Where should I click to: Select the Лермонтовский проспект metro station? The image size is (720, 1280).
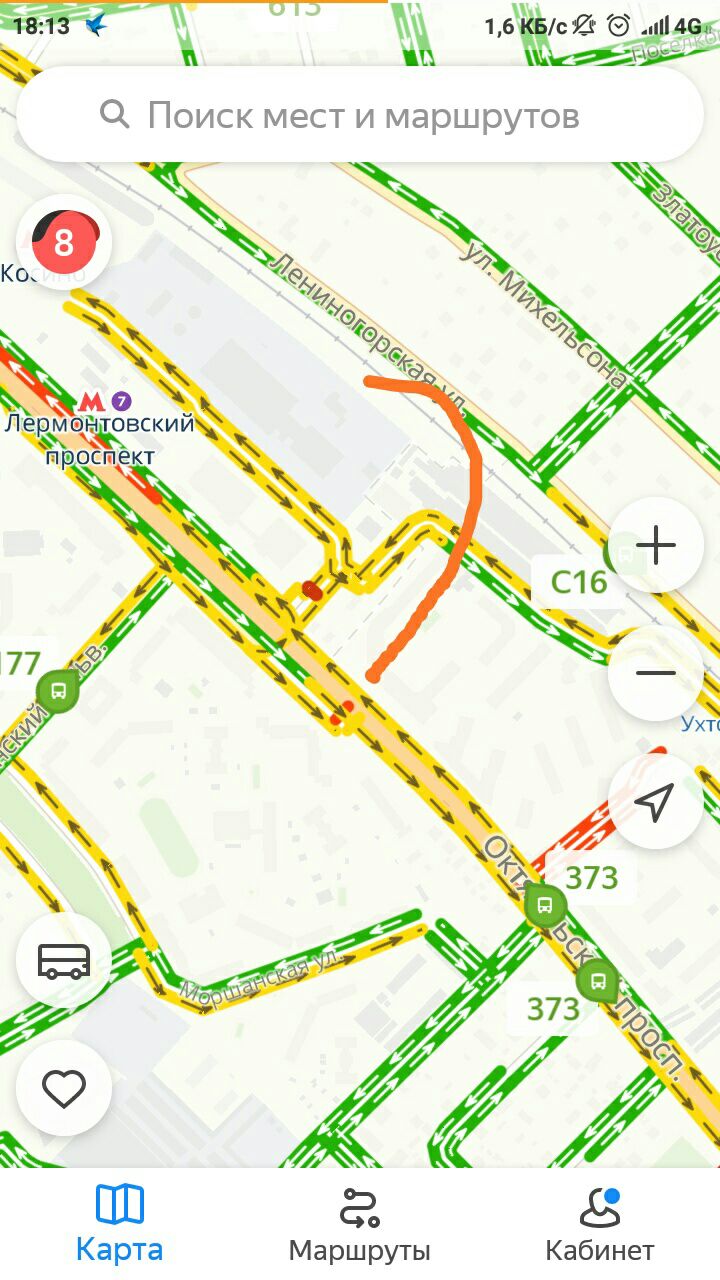click(92, 402)
